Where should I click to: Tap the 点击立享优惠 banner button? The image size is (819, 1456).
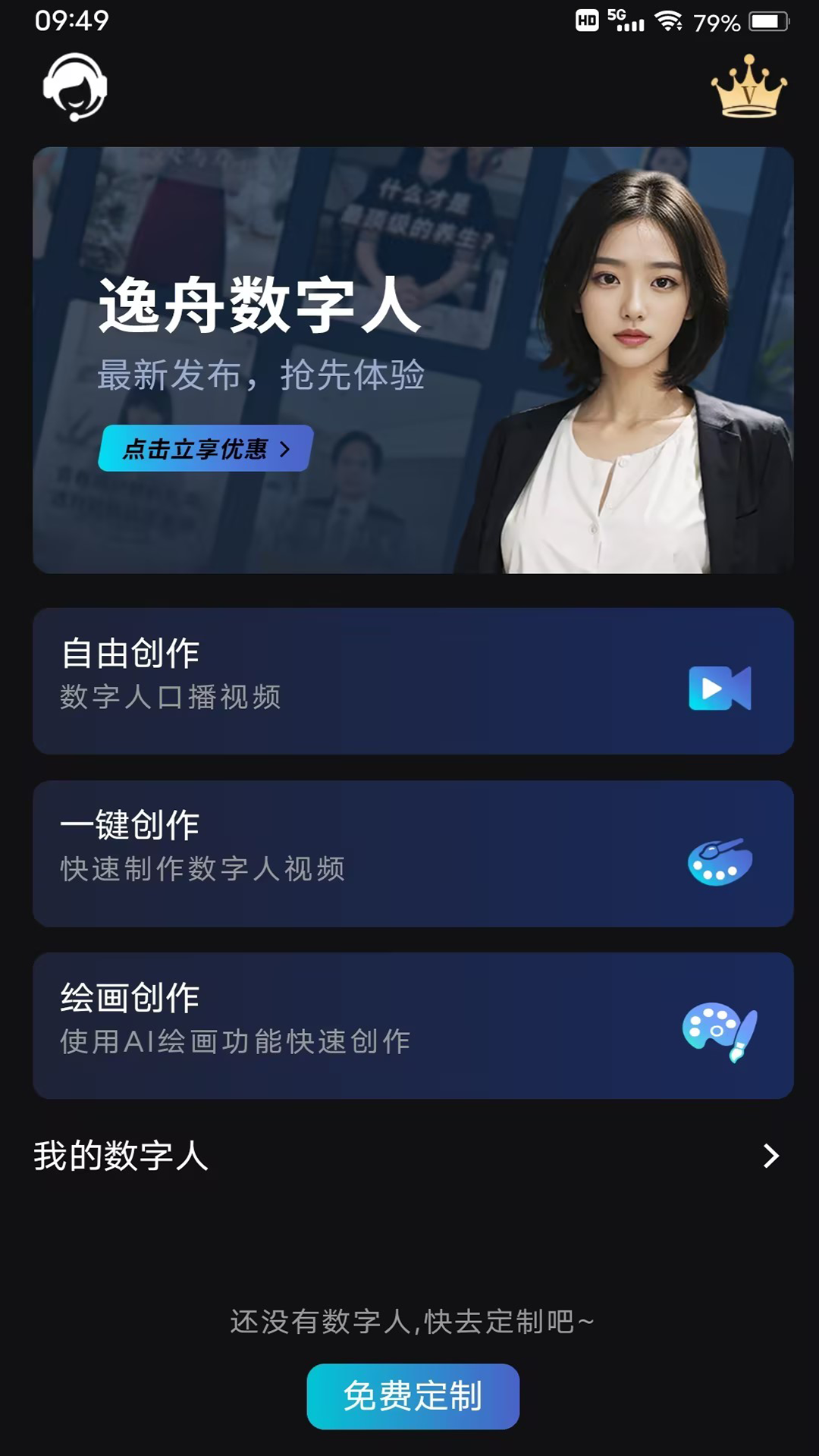coord(206,449)
